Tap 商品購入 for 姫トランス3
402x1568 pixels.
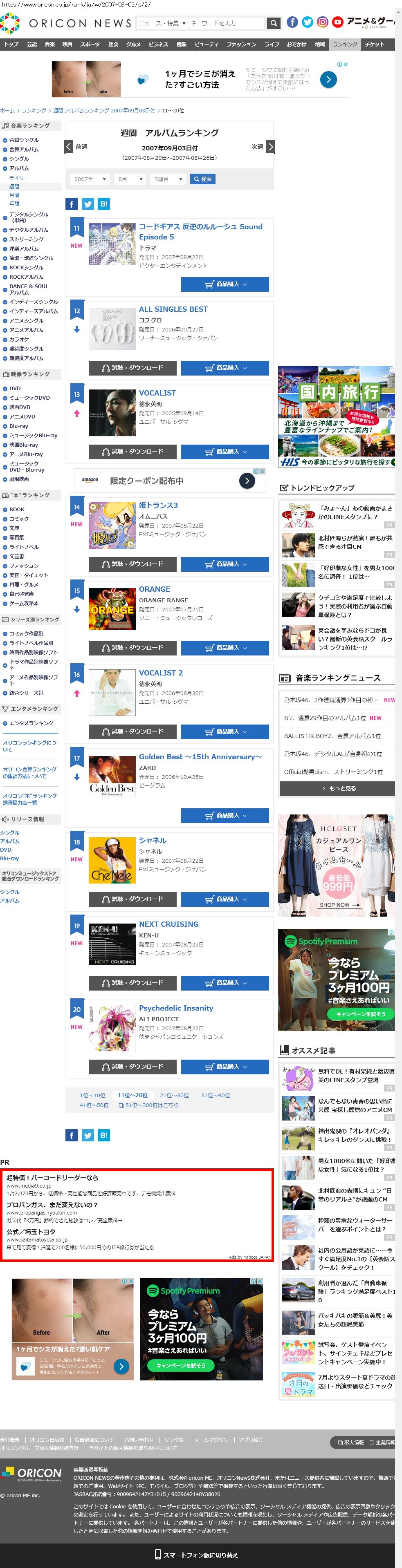(x=225, y=564)
